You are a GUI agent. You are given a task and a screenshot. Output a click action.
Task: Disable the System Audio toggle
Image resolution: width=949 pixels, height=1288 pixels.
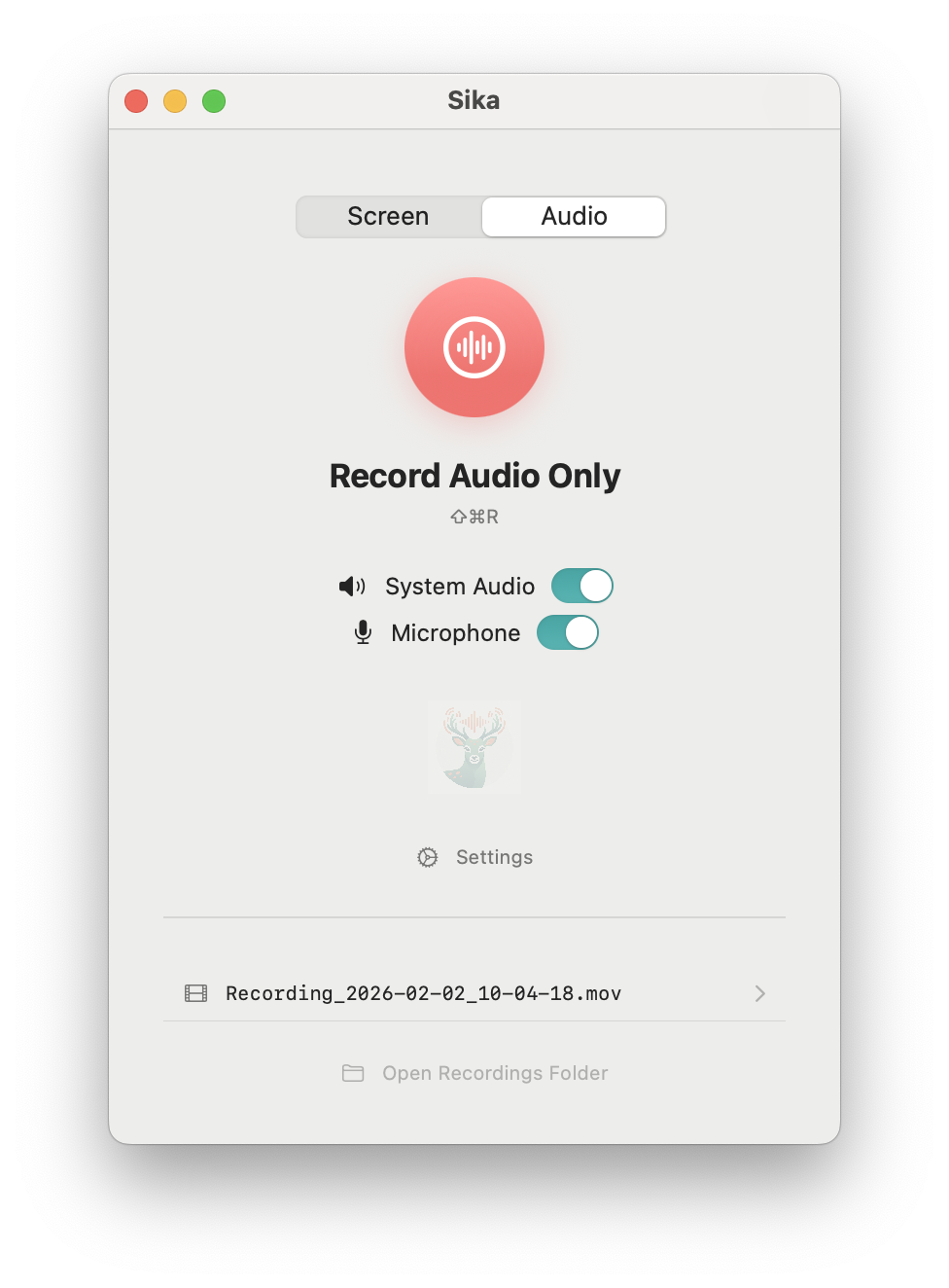[x=581, y=586]
